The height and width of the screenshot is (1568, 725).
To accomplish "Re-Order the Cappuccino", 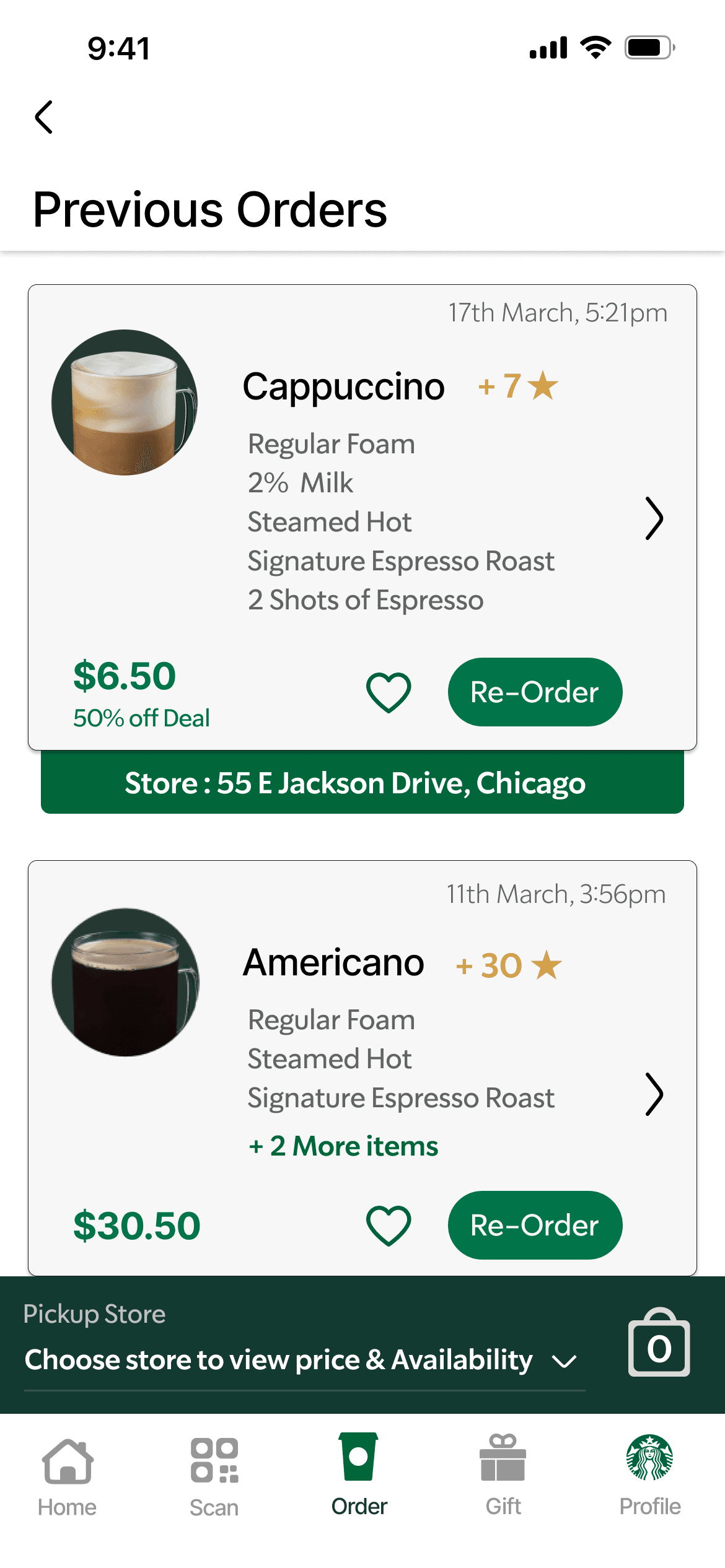I will point(535,692).
